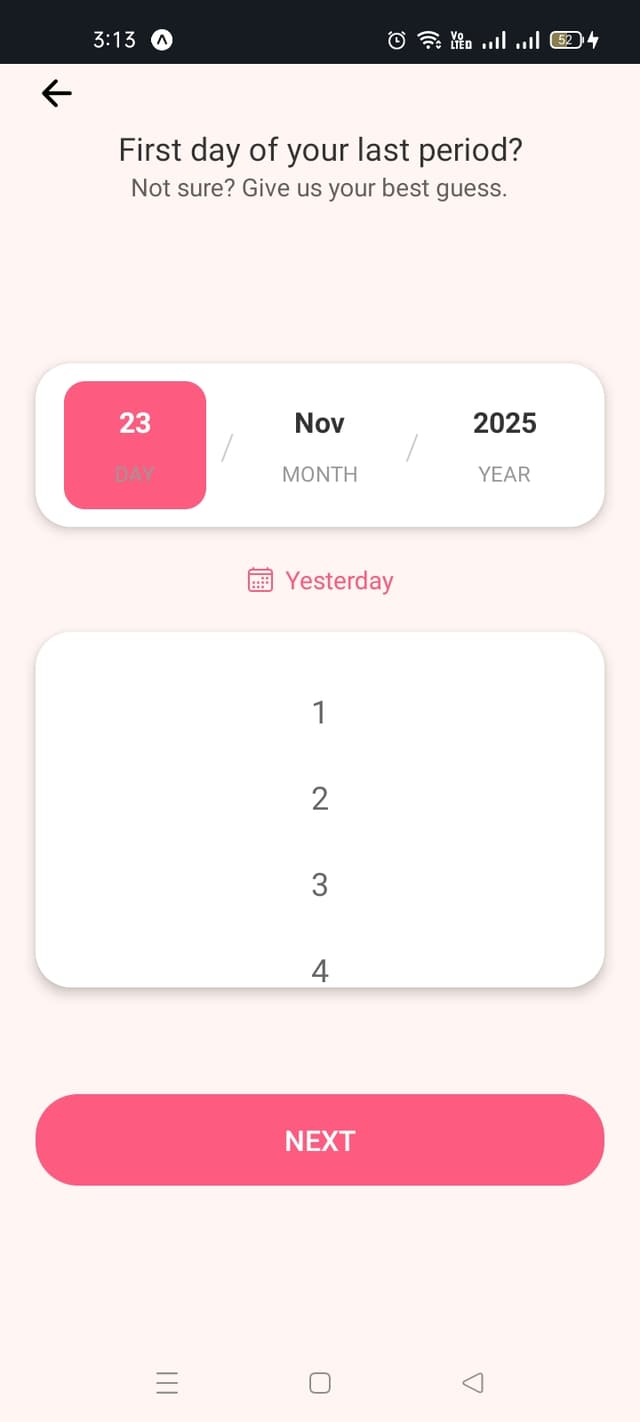640x1422 pixels.
Task: Open recent apps from navigation bar
Action: tap(167, 1383)
